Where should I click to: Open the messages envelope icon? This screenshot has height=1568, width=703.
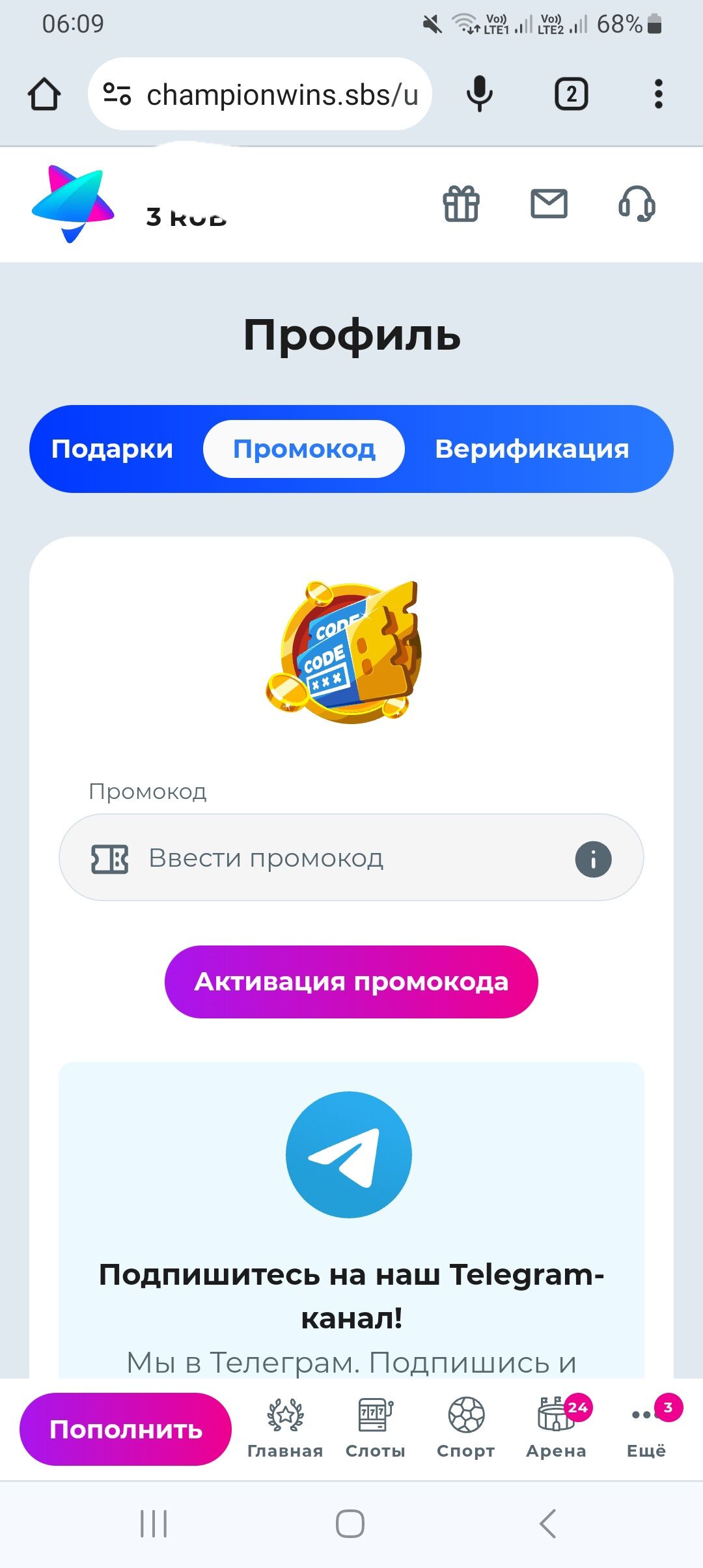pos(549,204)
